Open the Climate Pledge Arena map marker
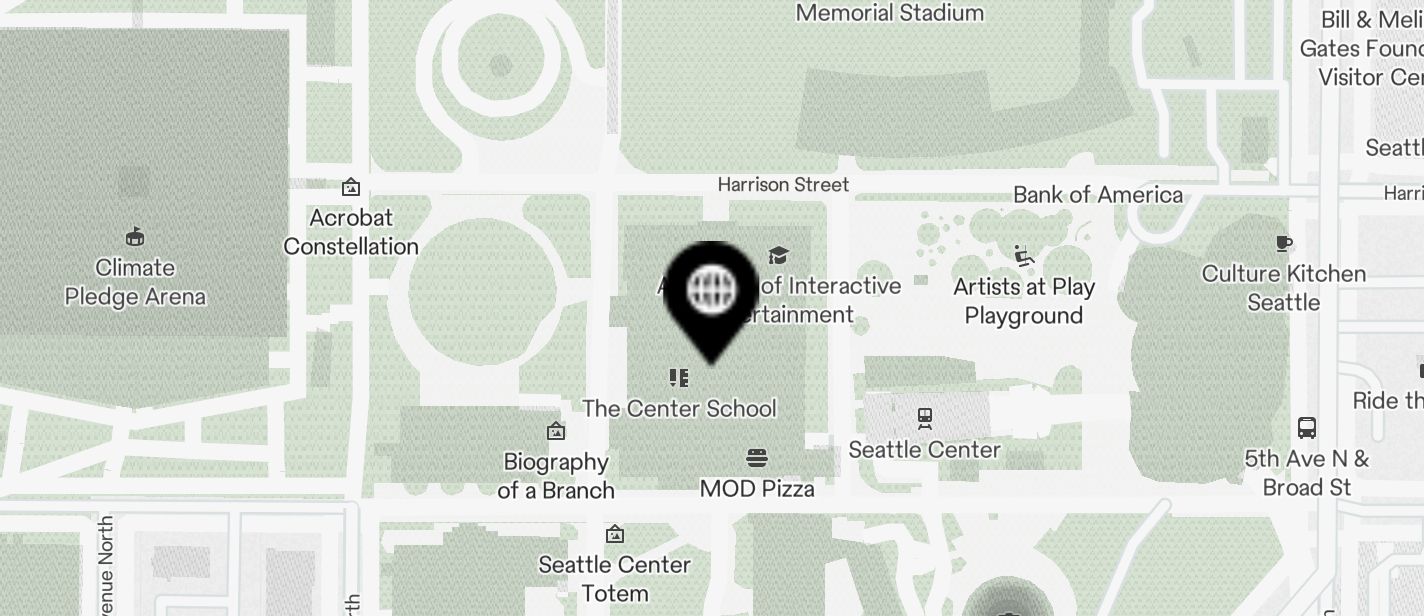Viewport: 1424px width, 616px height. 135,237
